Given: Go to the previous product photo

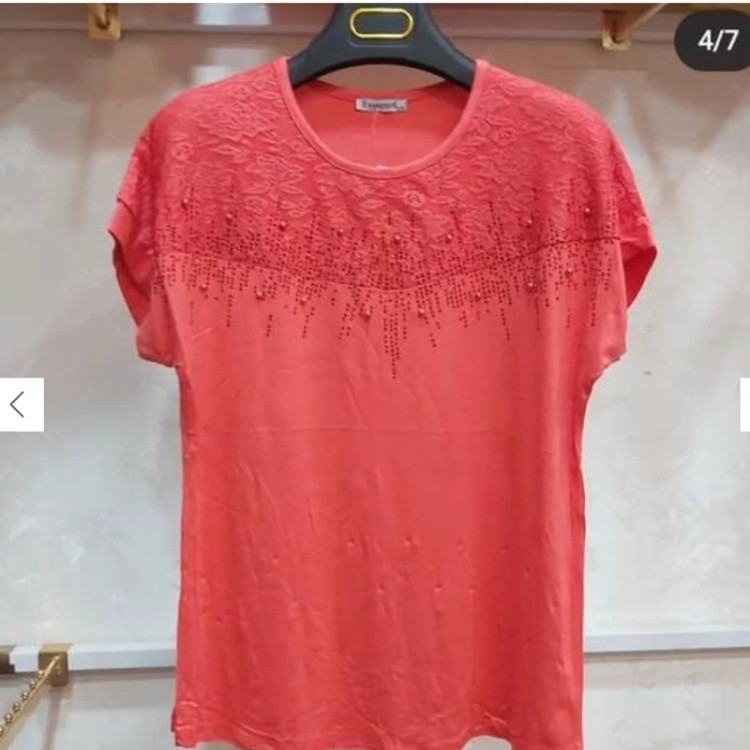Looking at the screenshot, I should point(19,404).
